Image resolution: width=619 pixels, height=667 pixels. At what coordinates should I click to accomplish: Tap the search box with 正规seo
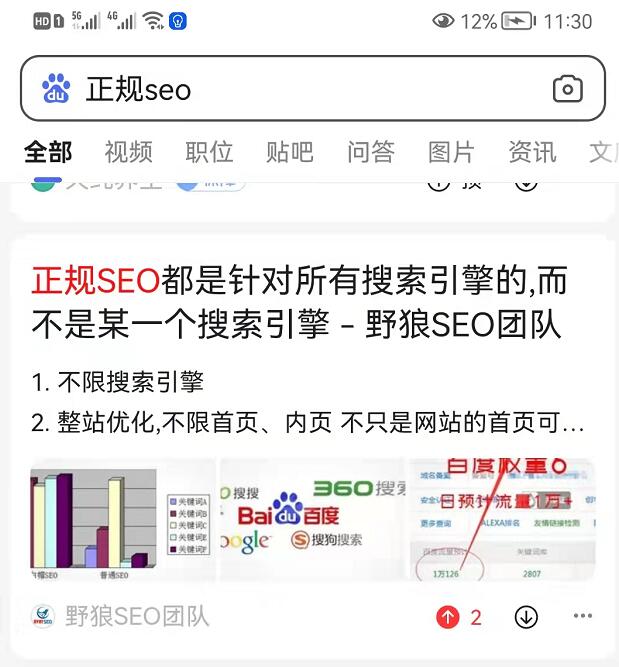[x=300, y=89]
